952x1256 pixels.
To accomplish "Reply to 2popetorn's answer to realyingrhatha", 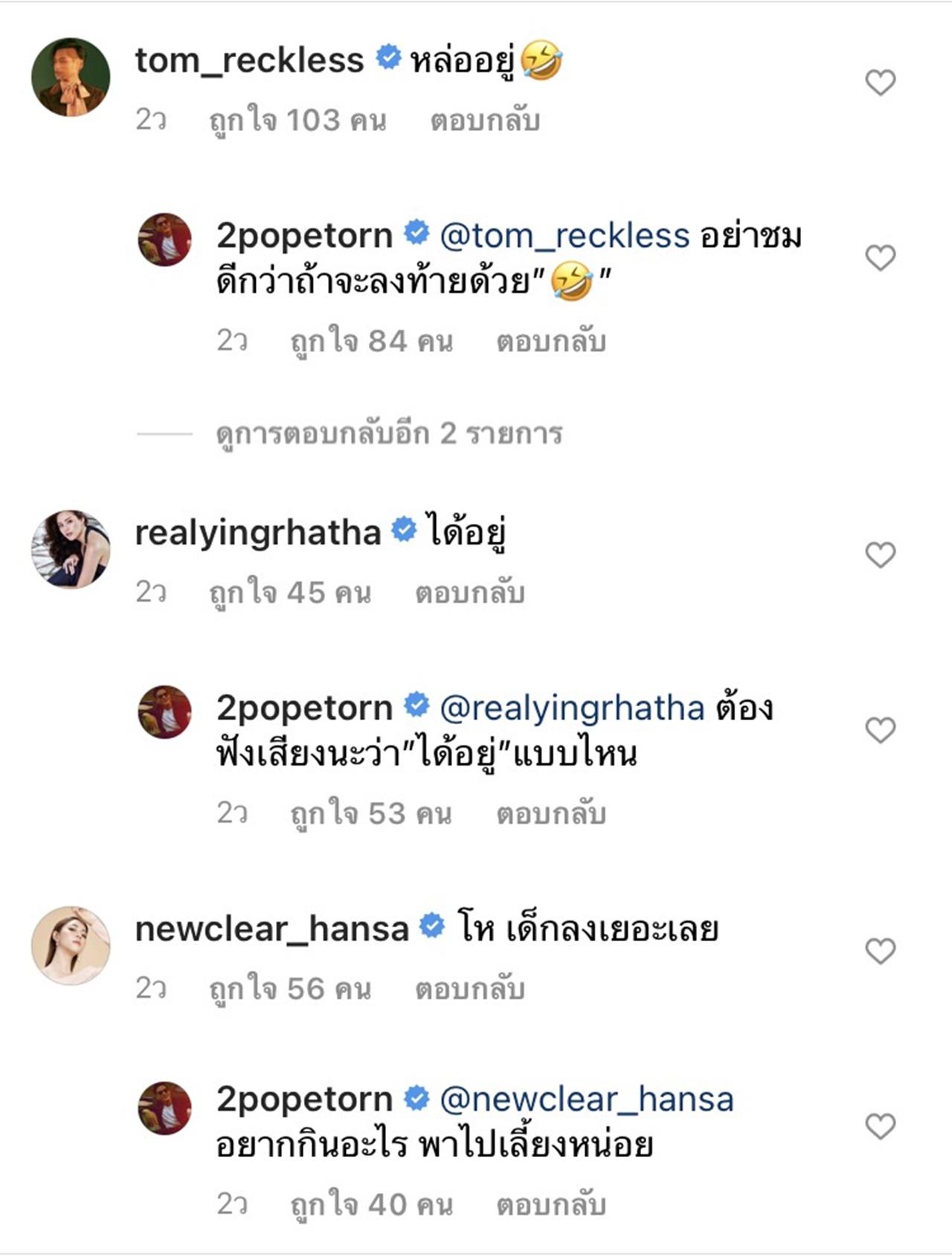I will [551, 814].
